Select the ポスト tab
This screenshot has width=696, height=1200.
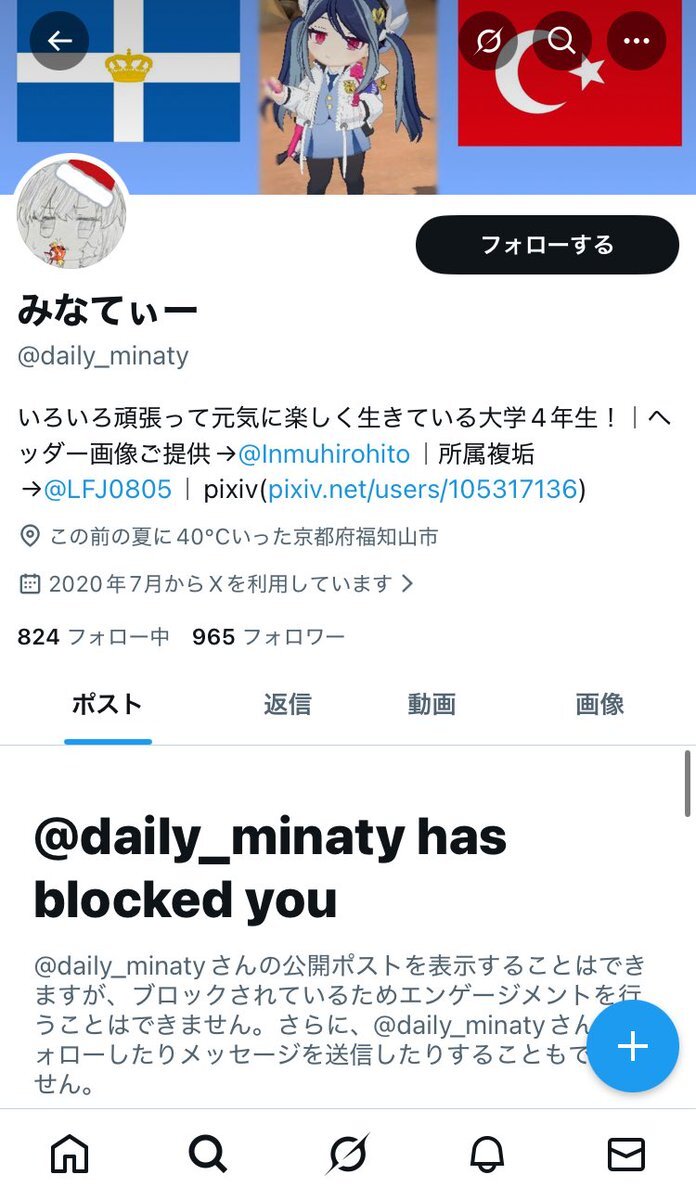coord(107,704)
